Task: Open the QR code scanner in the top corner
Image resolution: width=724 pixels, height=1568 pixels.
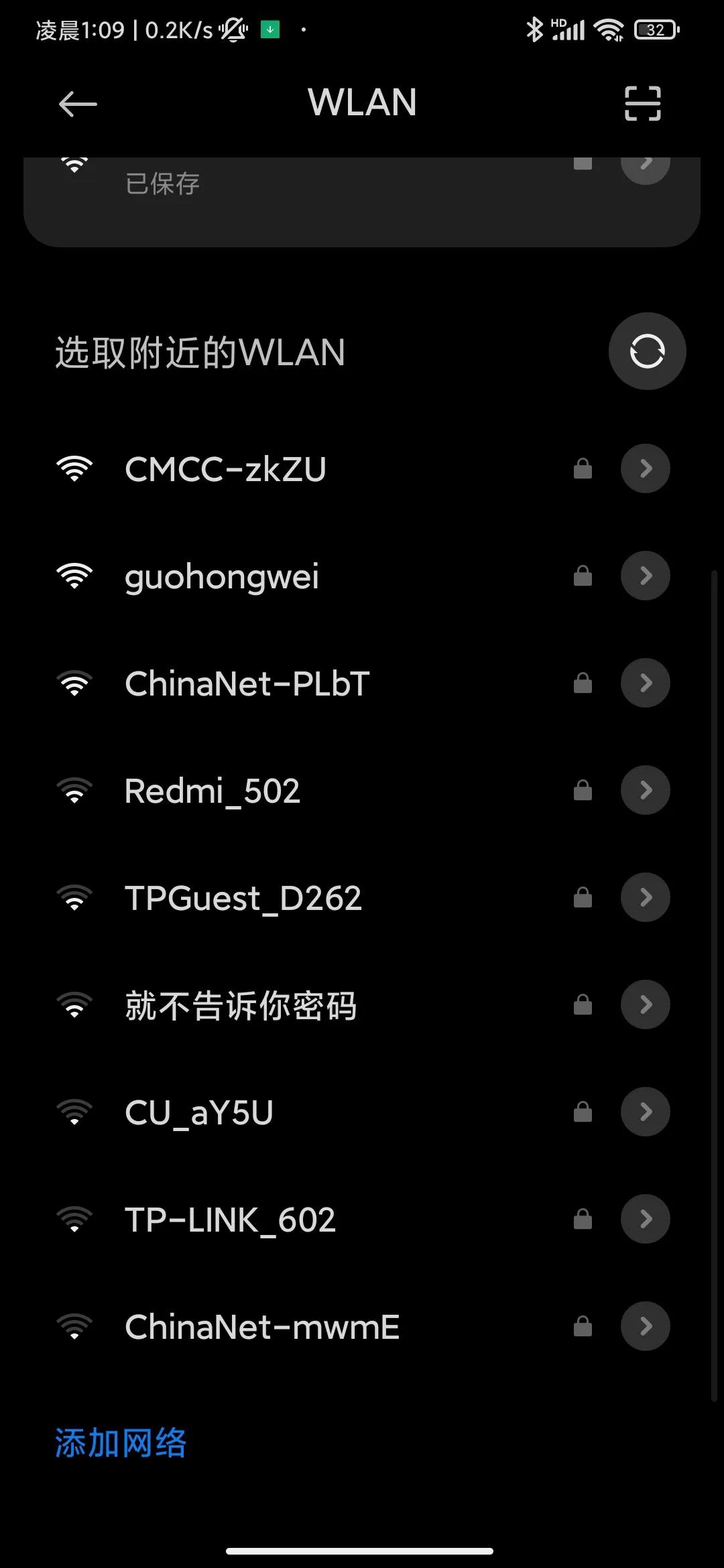Action: (x=642, y=104)
